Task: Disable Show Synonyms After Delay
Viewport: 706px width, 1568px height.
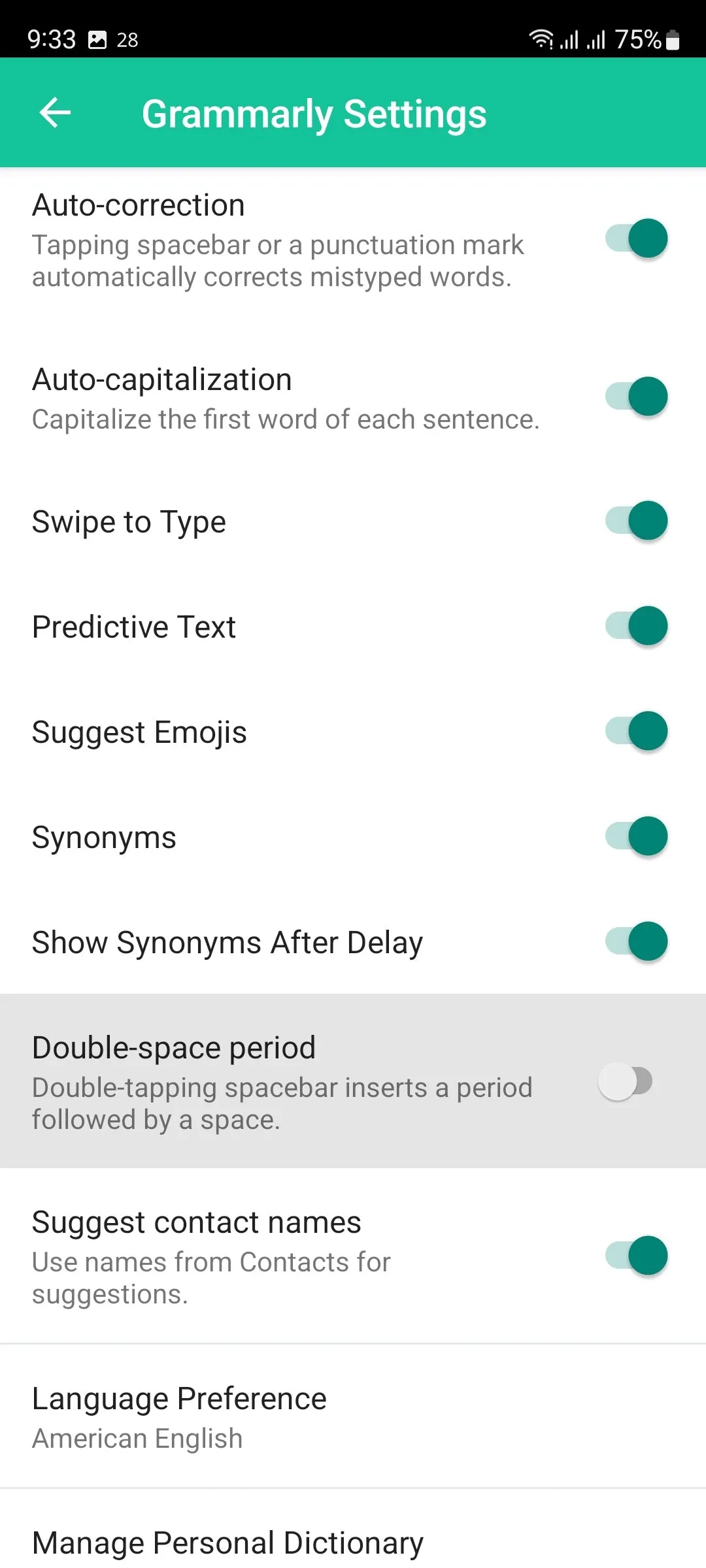Action: coord(636,941)
